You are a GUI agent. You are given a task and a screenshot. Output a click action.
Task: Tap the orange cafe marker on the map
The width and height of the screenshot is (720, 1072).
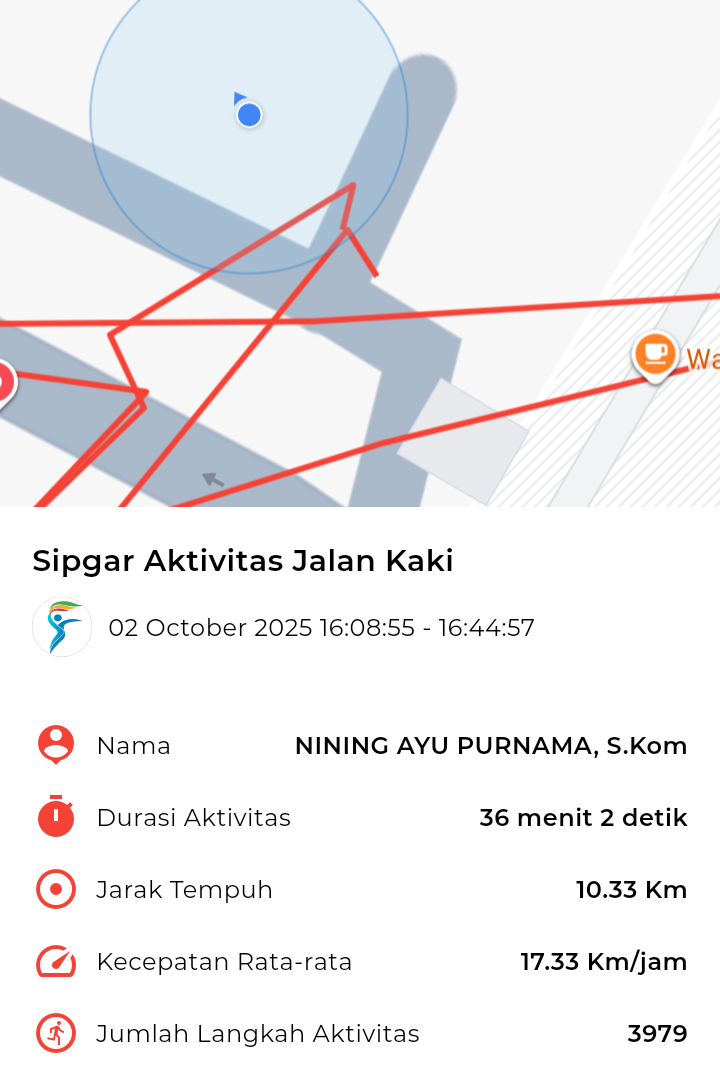coord(655,355)
